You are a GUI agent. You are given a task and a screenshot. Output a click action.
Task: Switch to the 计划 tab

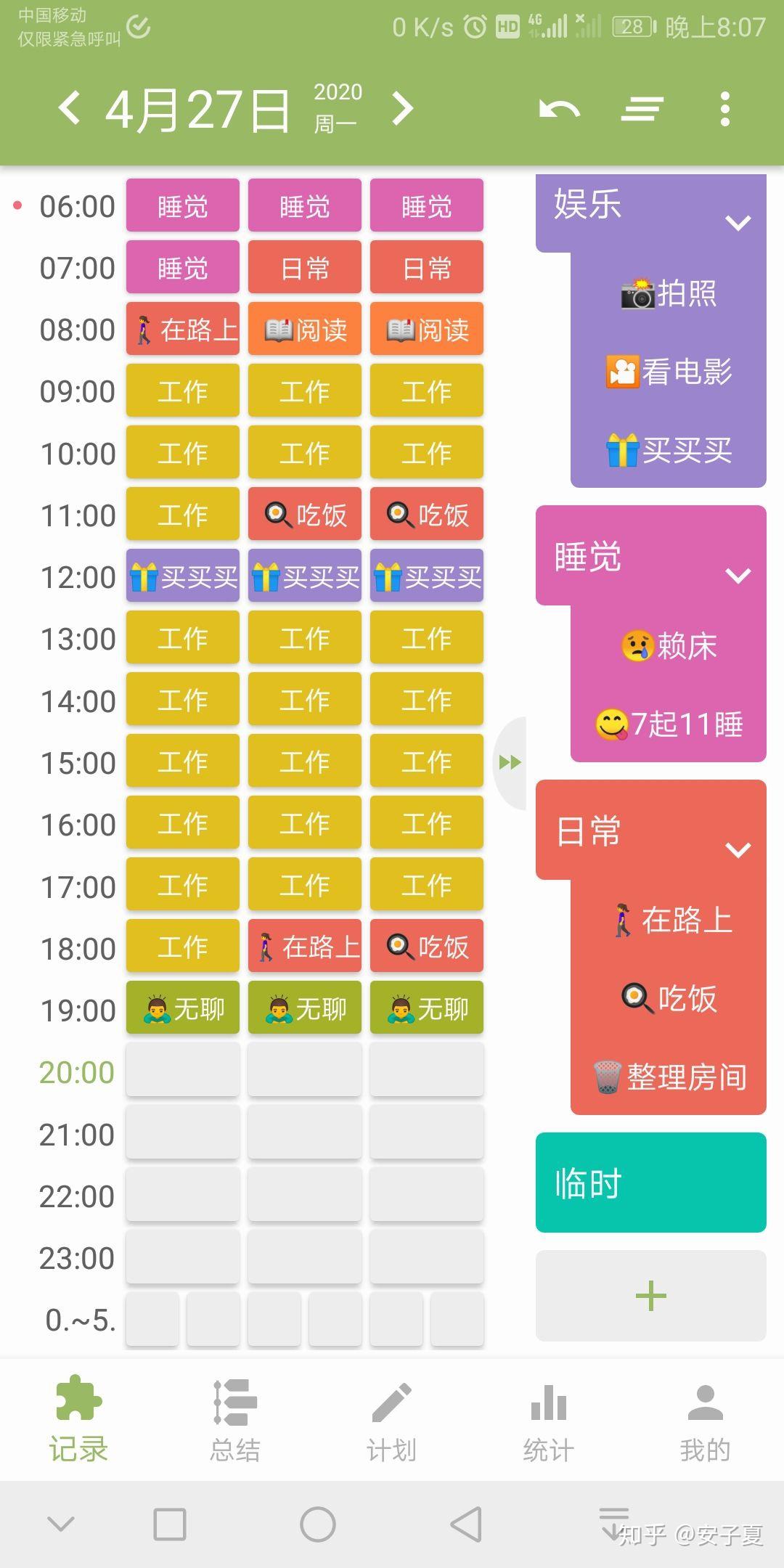391,1419
